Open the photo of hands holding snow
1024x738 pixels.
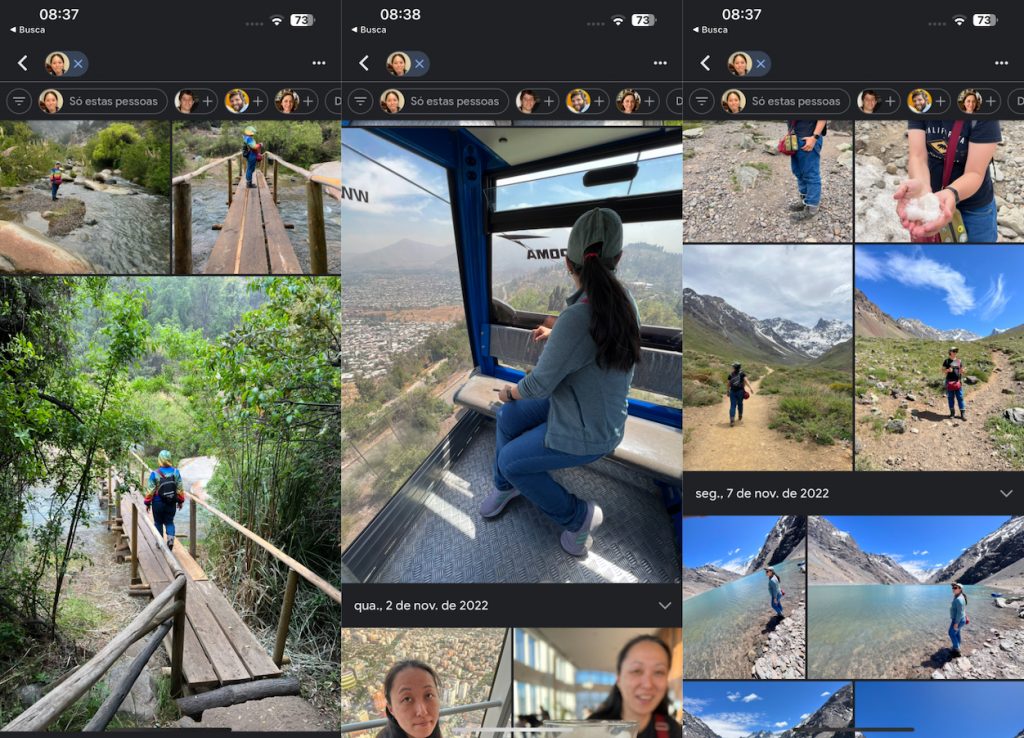pos(939,181)
